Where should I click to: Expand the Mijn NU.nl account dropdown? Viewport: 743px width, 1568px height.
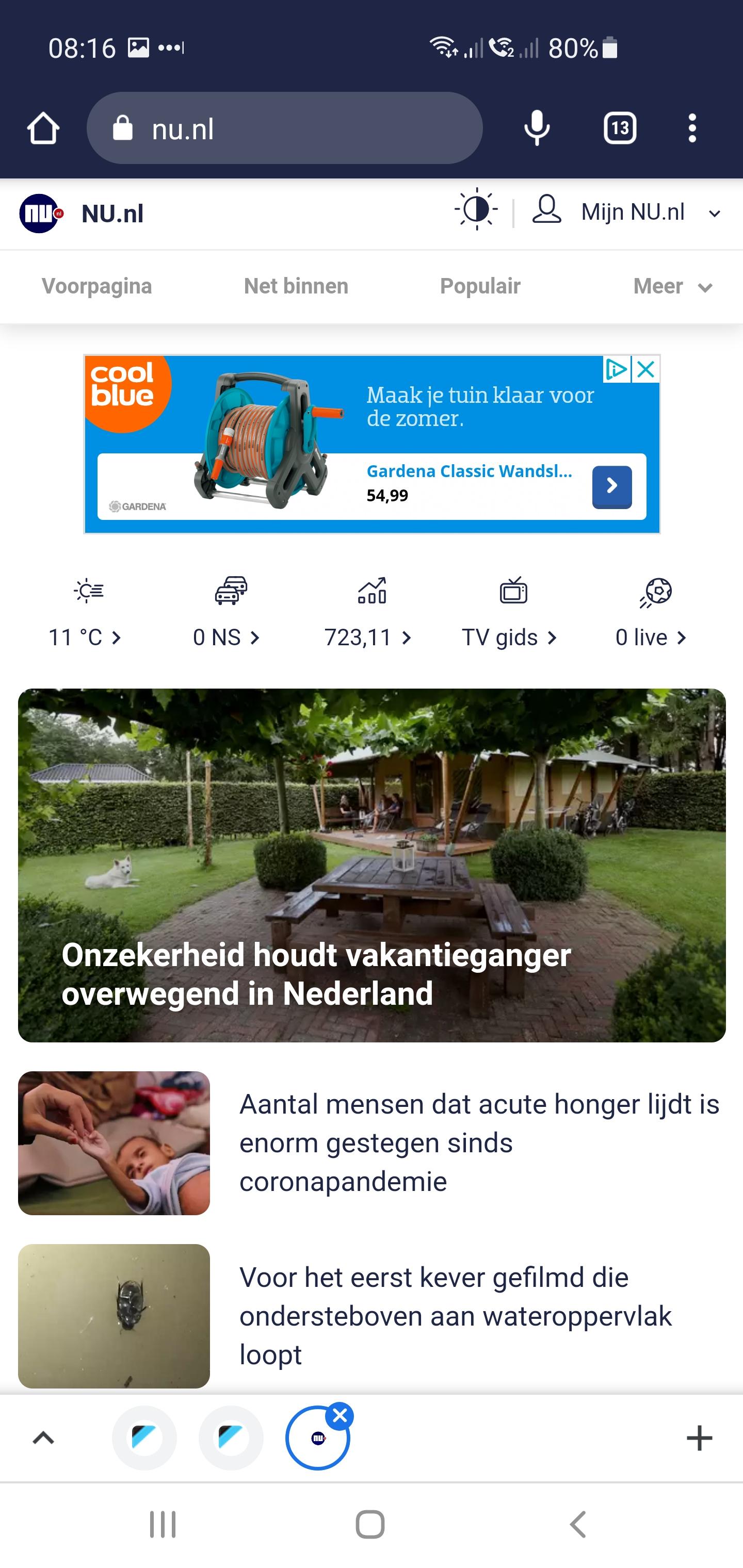[x=626, y=212]
